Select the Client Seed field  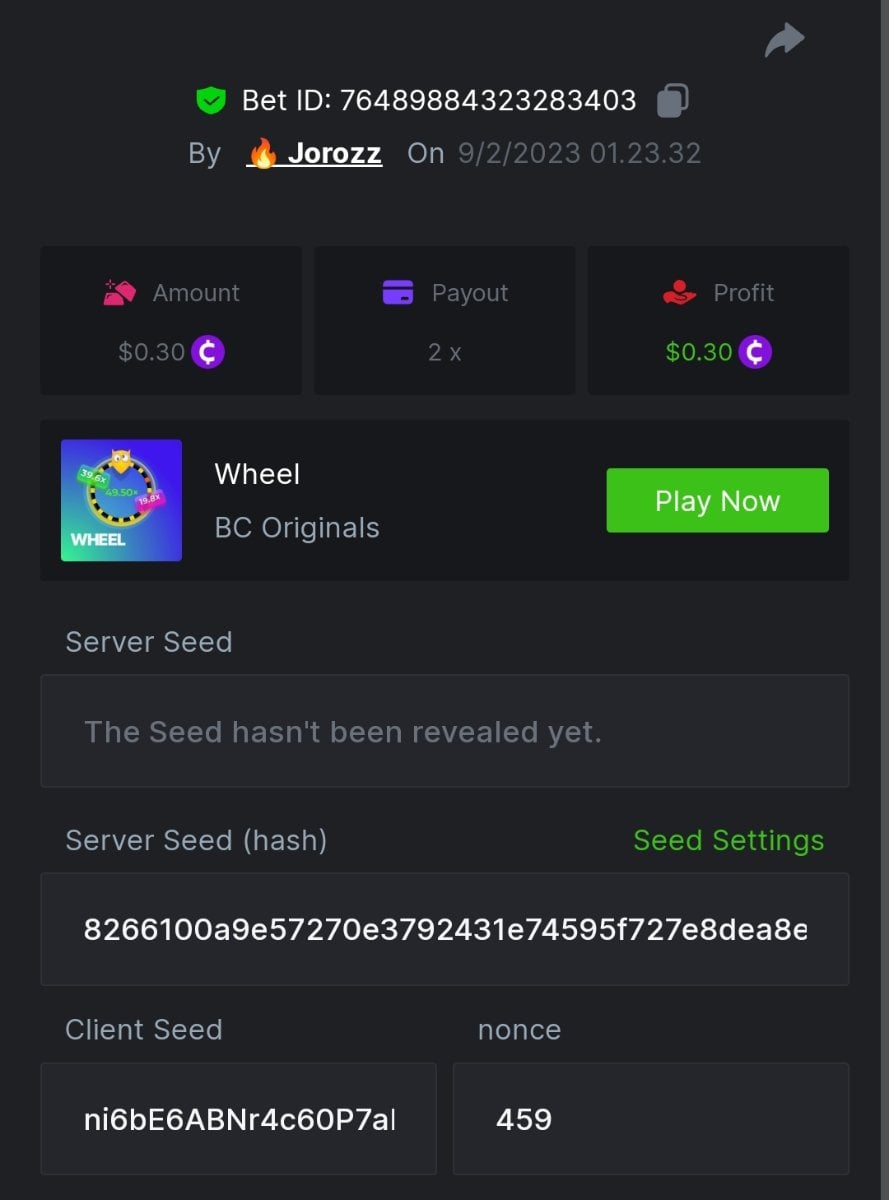[238, 1118]
